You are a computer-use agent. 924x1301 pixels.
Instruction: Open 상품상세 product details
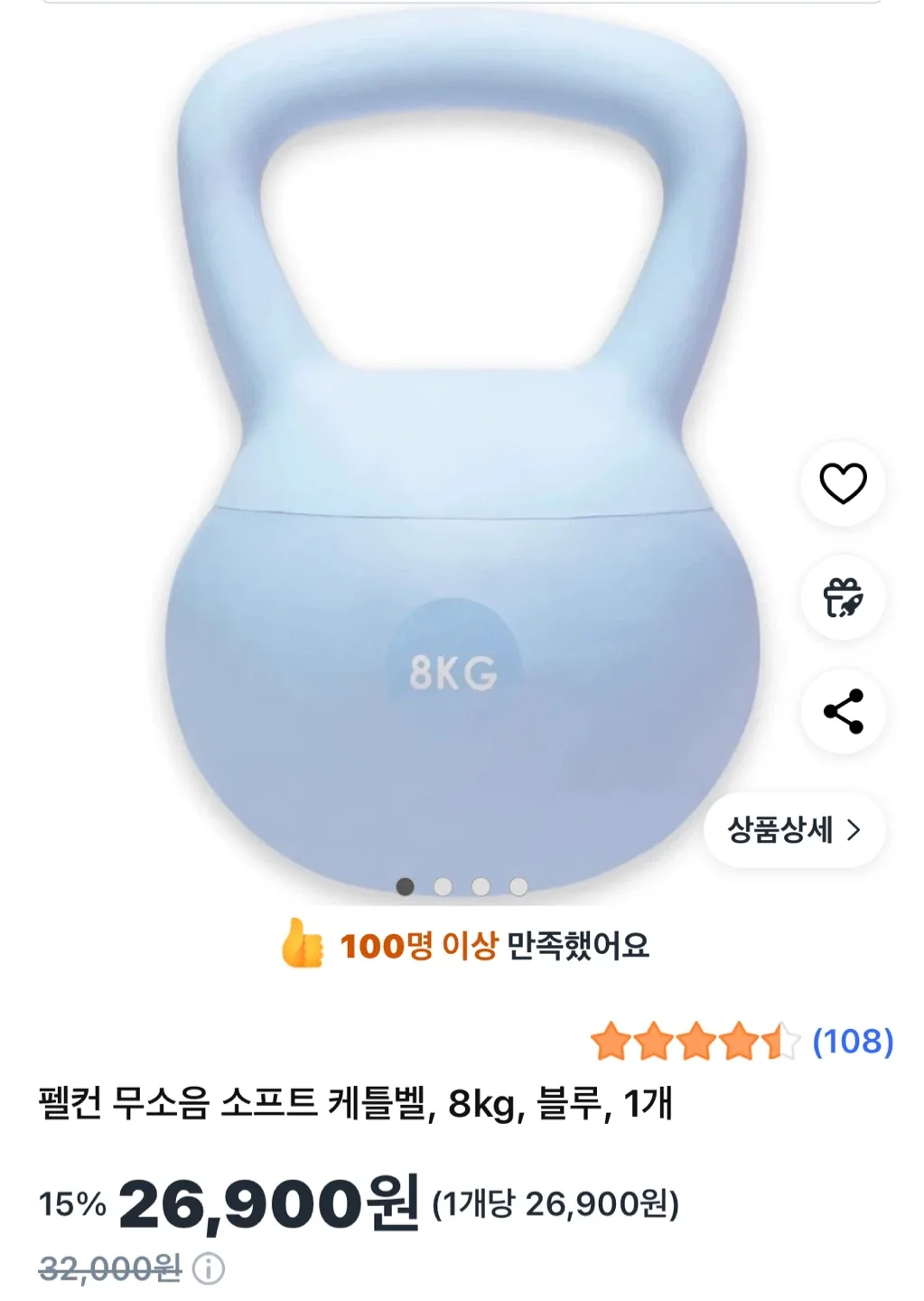pos(794,829)
